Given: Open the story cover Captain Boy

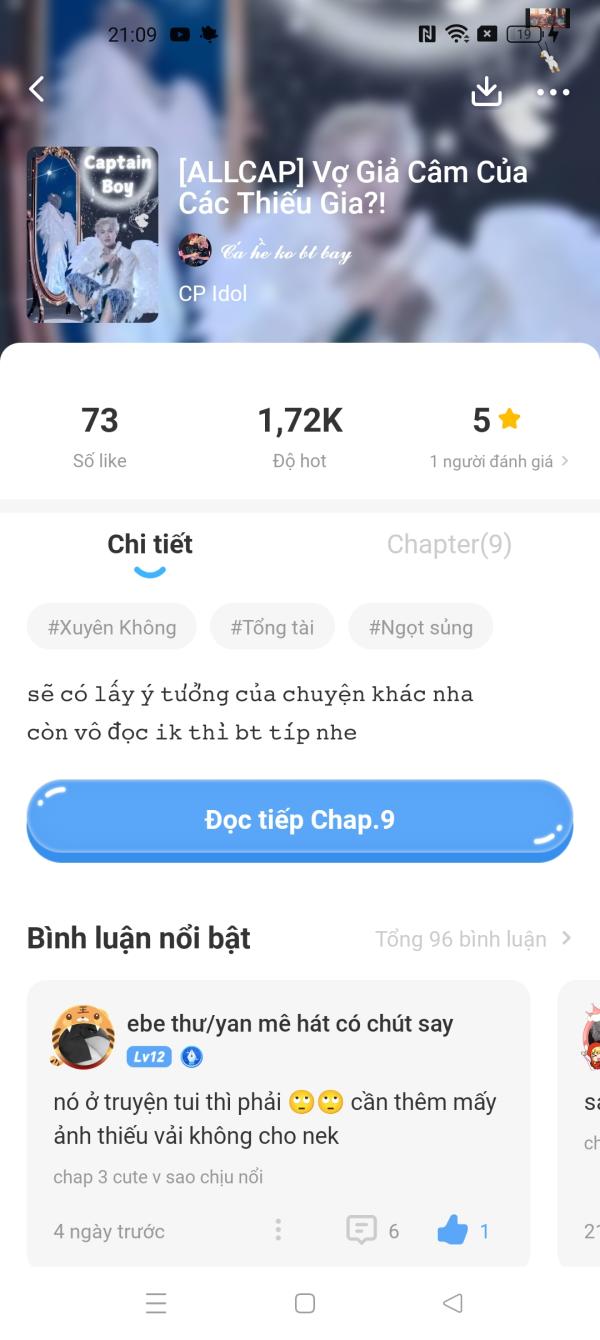Looking at the screenshot, I should coord(92,235).
